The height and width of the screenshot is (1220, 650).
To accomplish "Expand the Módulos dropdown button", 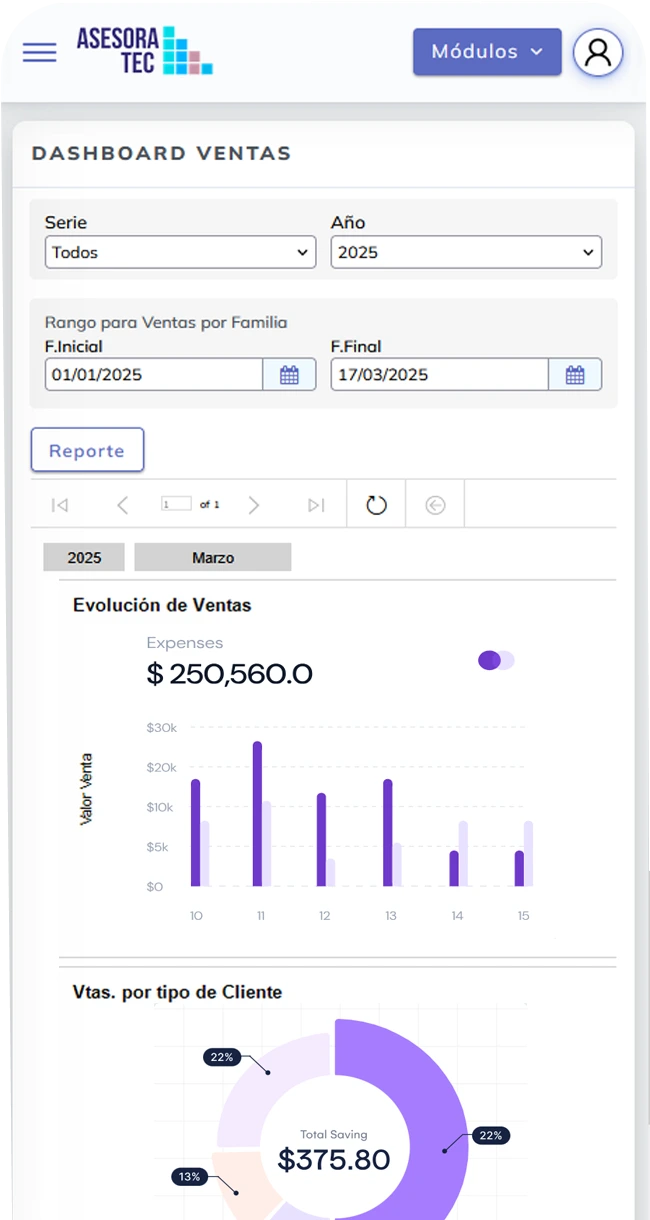I will pos(486,52).
